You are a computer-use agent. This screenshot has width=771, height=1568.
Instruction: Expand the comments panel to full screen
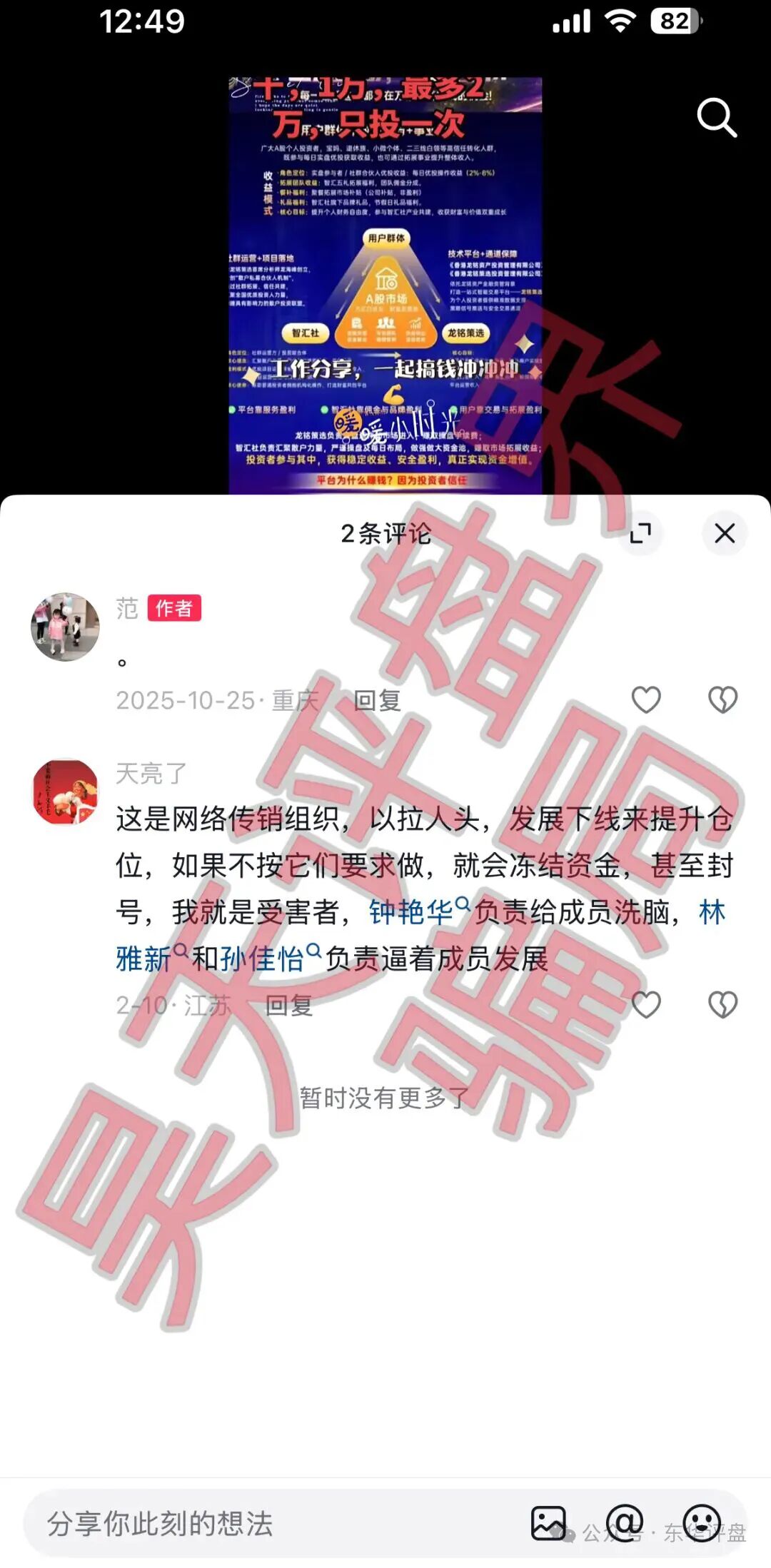coord(640,533)
